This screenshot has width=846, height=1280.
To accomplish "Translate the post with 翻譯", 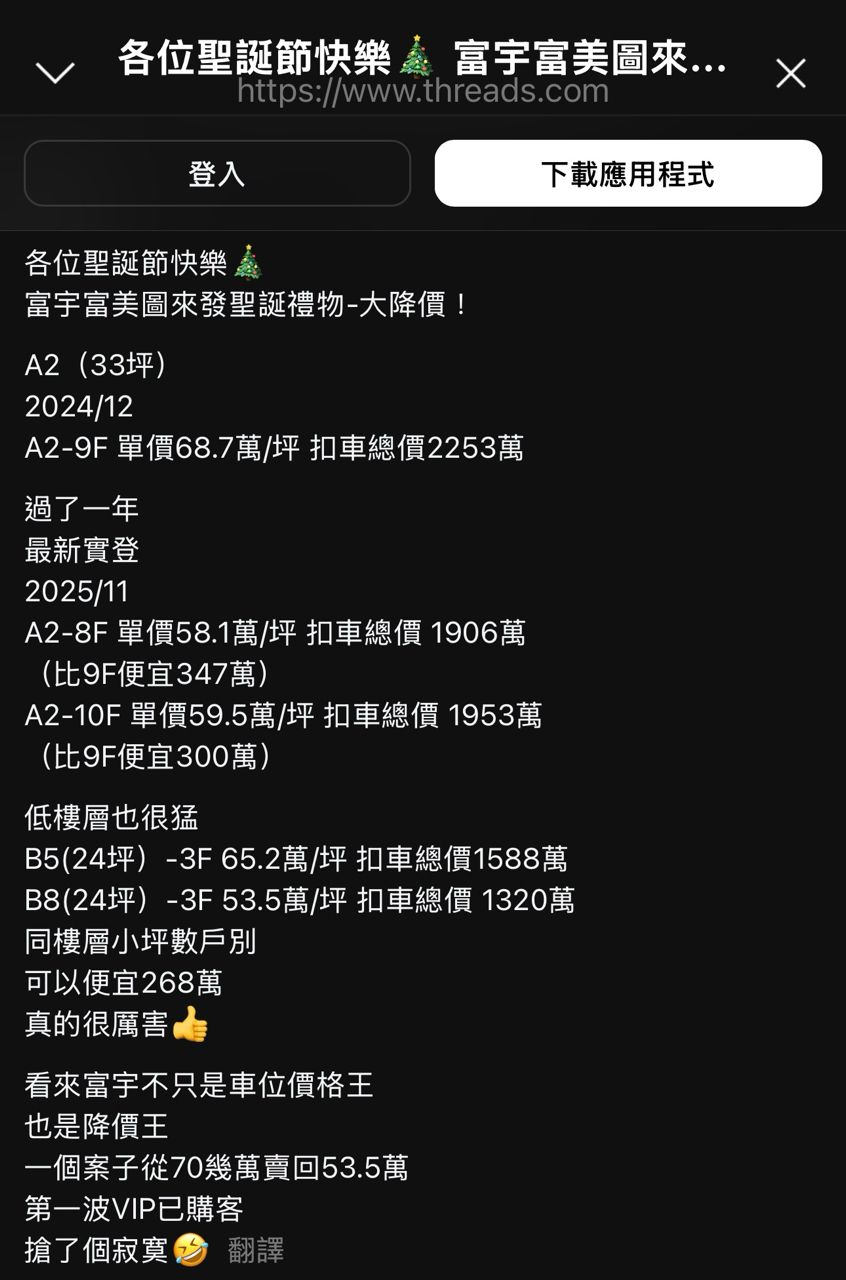I will coord(256,1250).
